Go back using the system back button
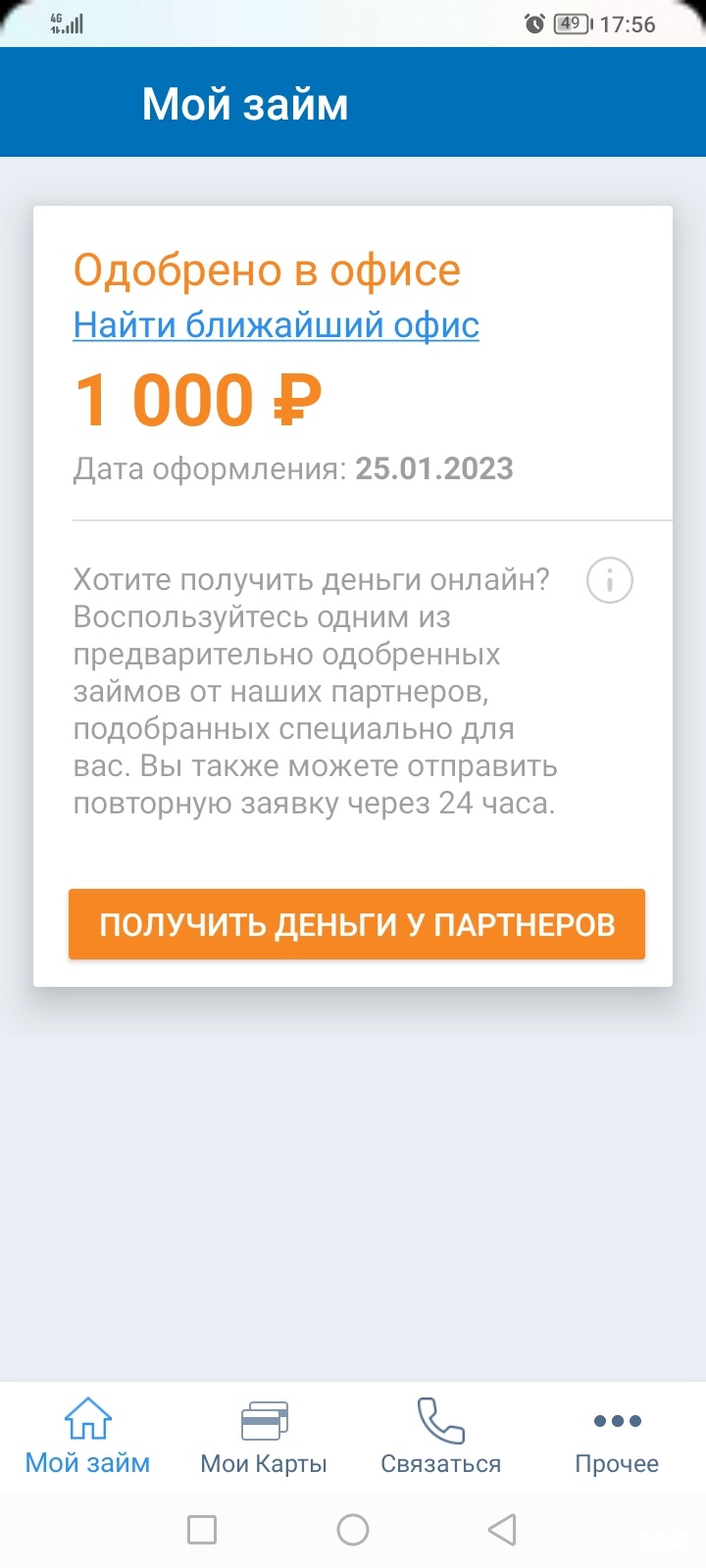Viewport: 706px width, 1568px height. 502,1529
